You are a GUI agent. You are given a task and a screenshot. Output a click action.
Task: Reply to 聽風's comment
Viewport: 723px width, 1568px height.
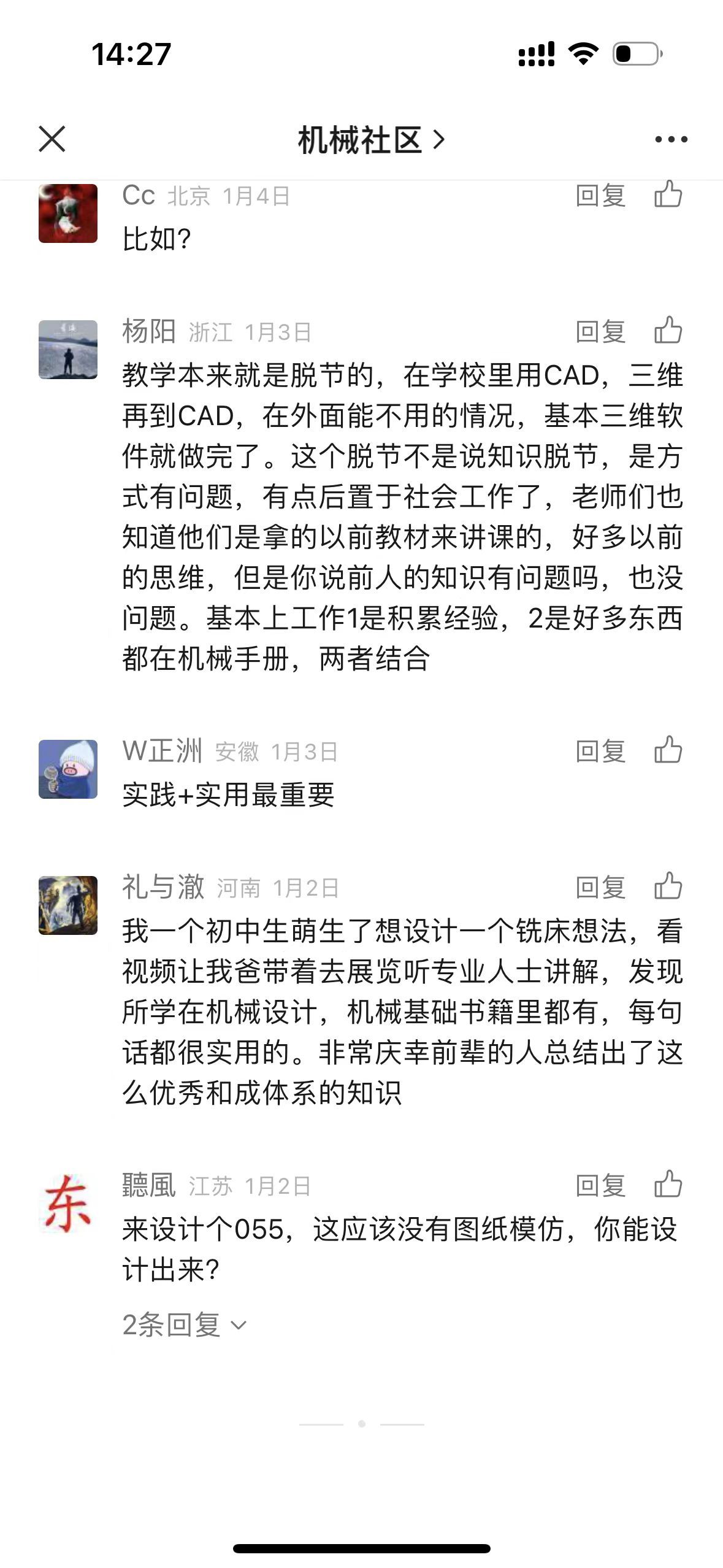600,1186
